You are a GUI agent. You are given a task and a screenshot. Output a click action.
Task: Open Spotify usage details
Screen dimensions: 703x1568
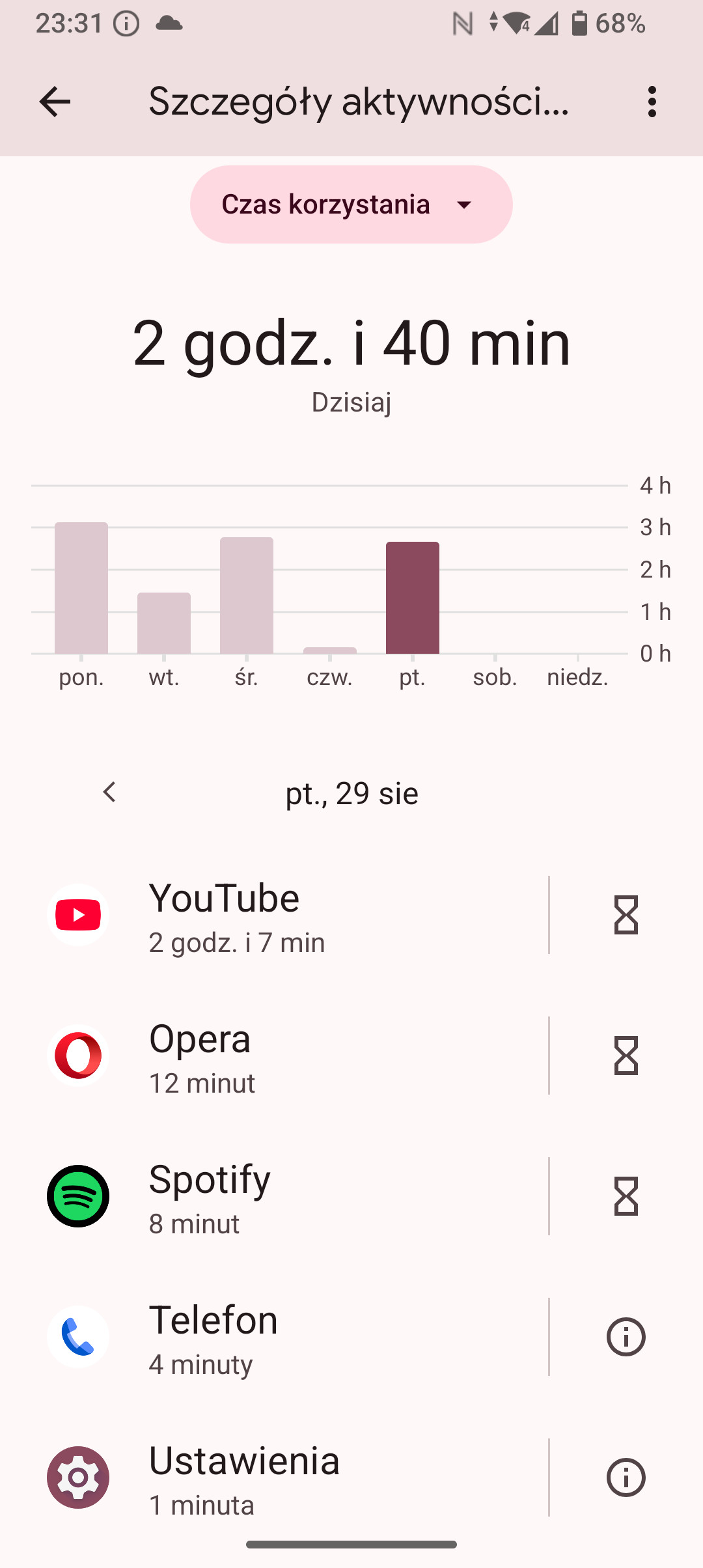[x=274, y=1196]
